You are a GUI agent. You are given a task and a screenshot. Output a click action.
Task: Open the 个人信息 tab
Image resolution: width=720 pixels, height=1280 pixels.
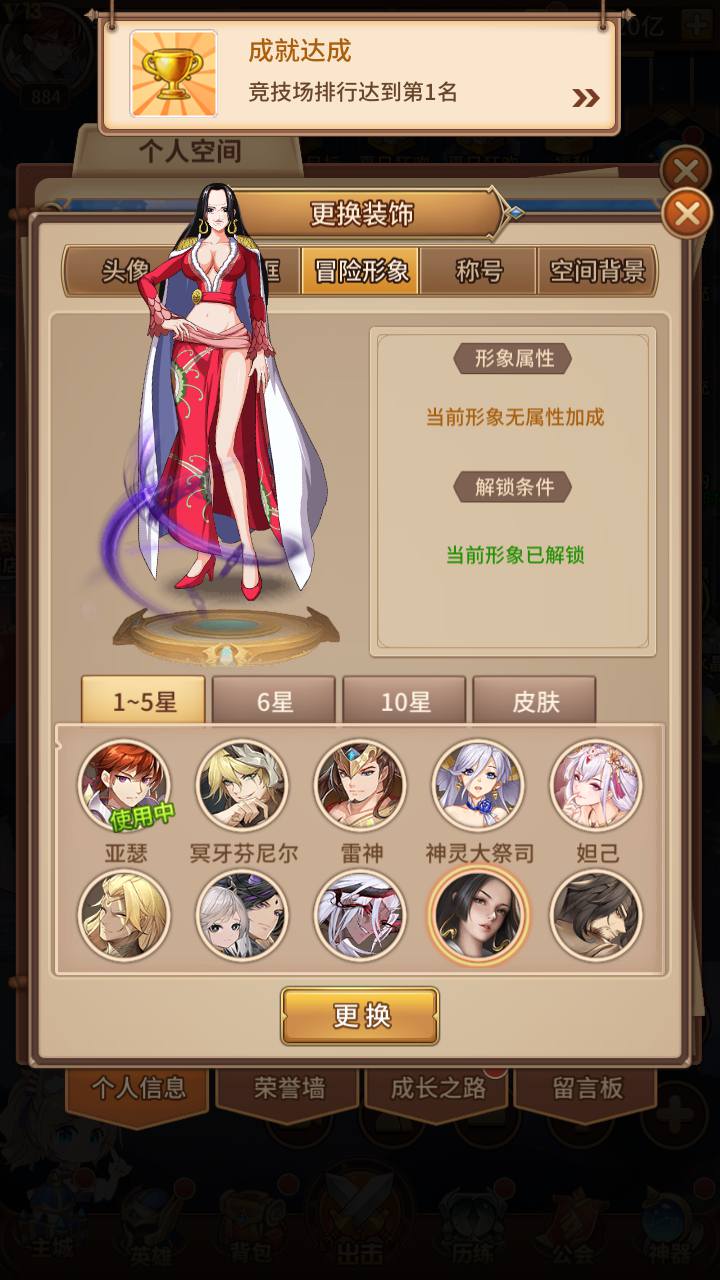click(x=138, y=1090)
